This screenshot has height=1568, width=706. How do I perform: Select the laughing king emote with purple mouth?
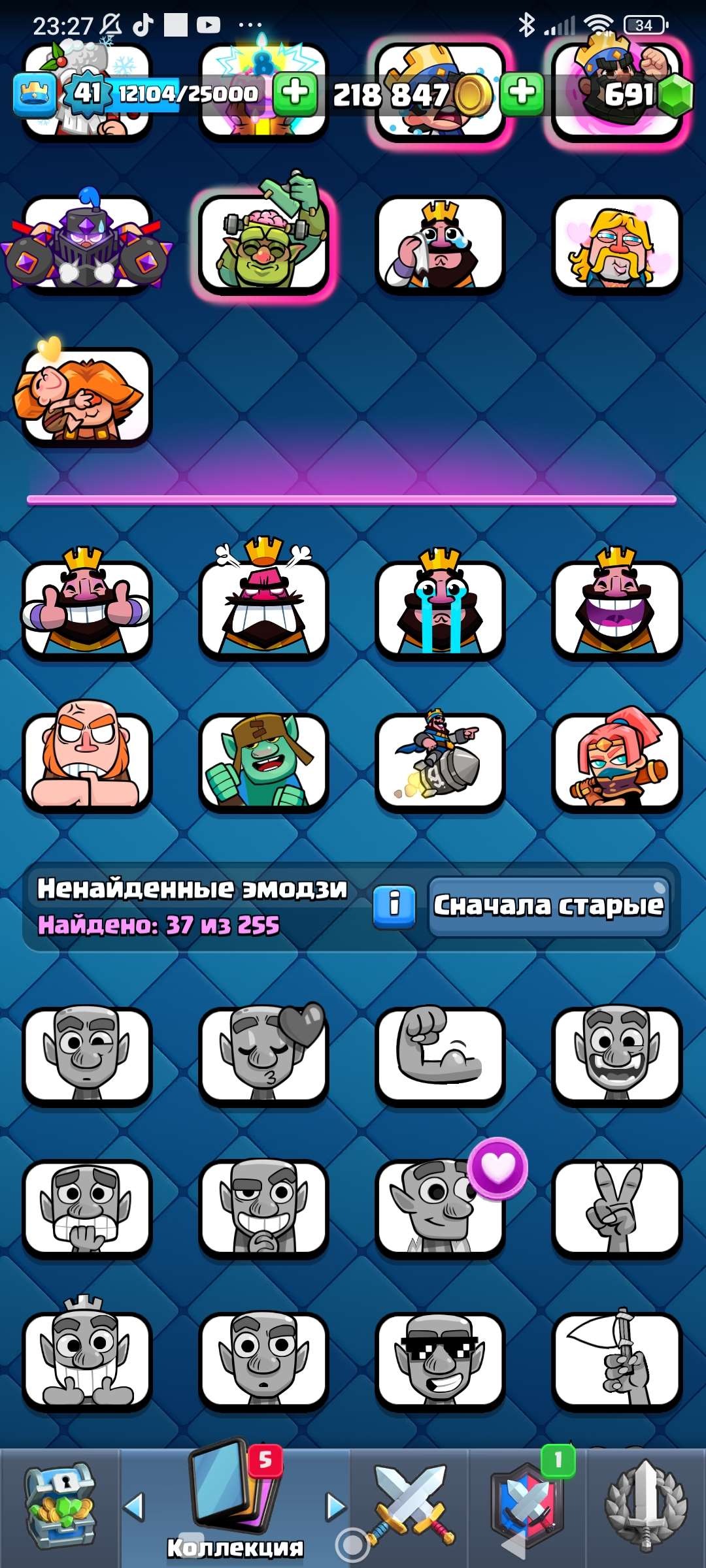(614, 608)
